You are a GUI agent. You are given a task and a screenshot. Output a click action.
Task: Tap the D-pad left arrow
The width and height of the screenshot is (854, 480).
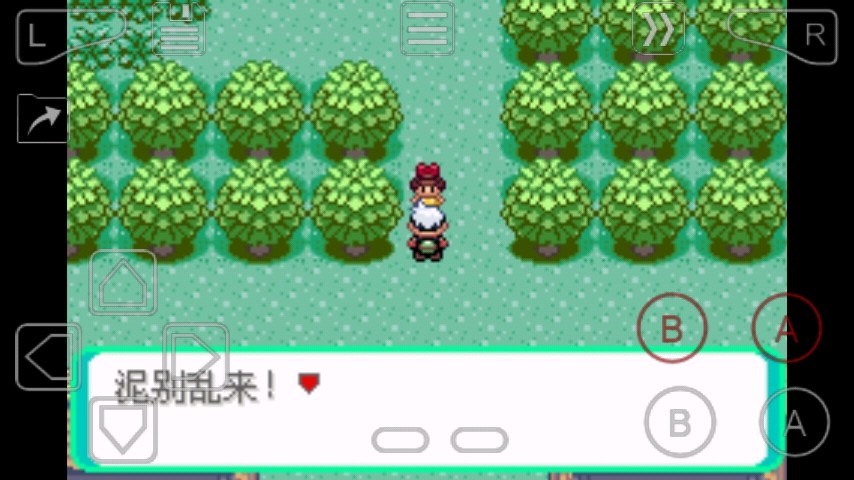[x=48, y=357]
